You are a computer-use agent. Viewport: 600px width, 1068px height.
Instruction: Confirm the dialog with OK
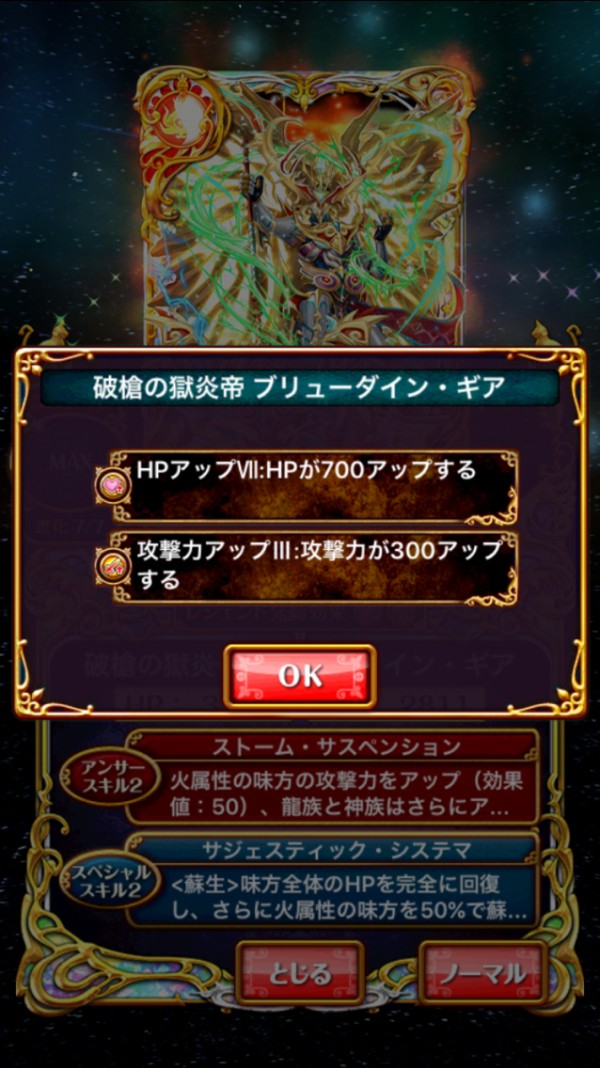click(300, 676)
